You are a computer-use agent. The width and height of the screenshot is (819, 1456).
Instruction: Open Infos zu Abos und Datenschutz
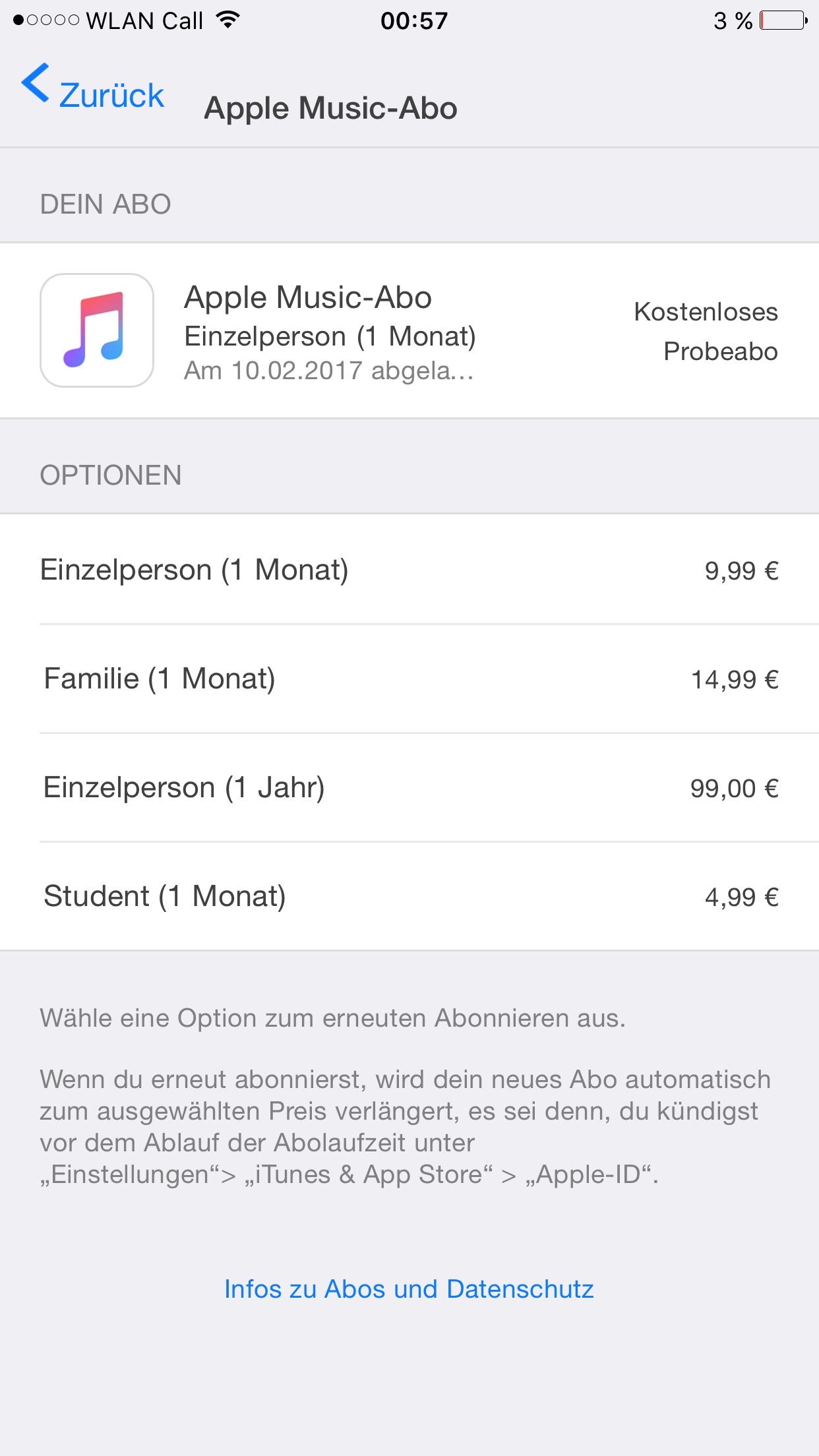[409, 1289]
